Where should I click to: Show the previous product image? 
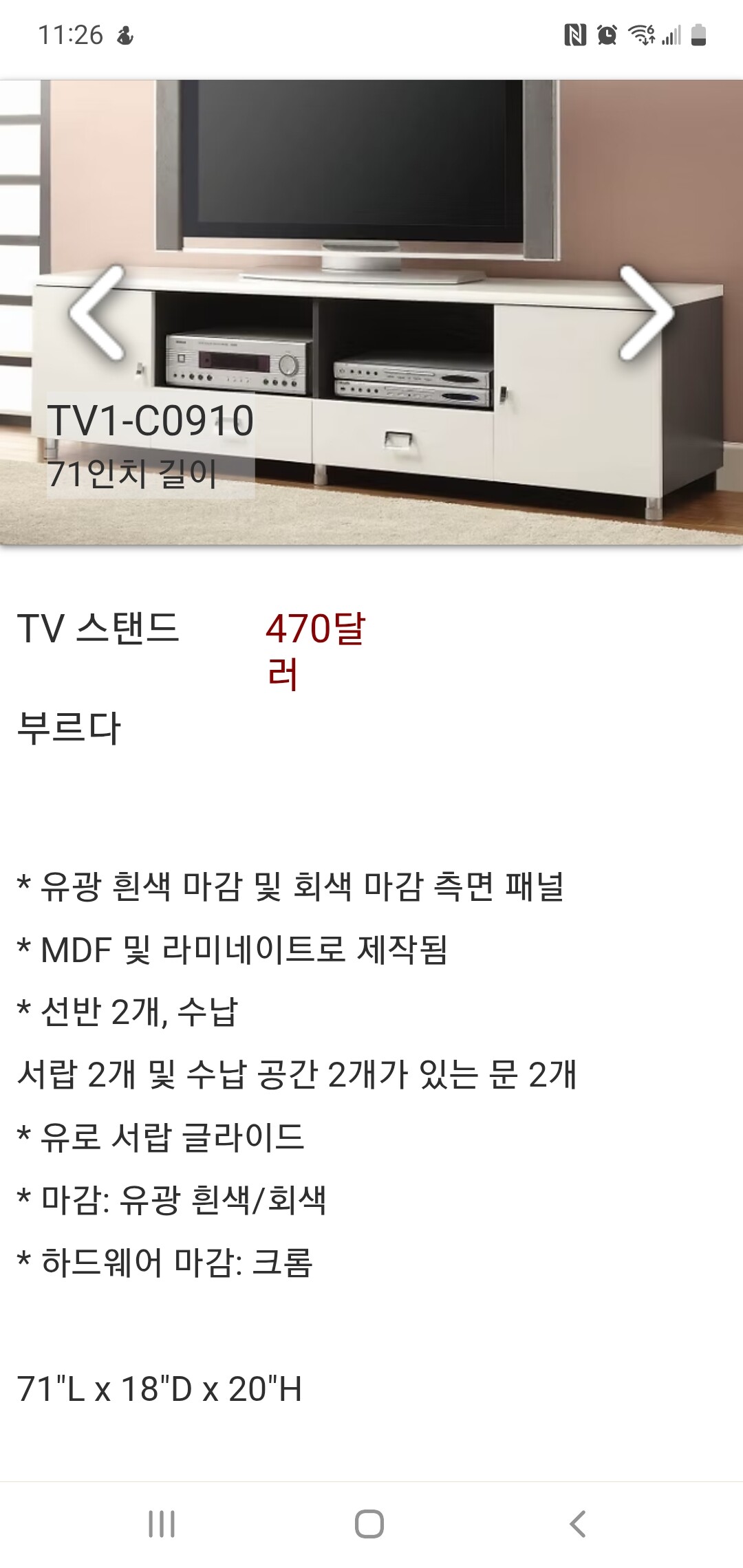tap(98, 313)
